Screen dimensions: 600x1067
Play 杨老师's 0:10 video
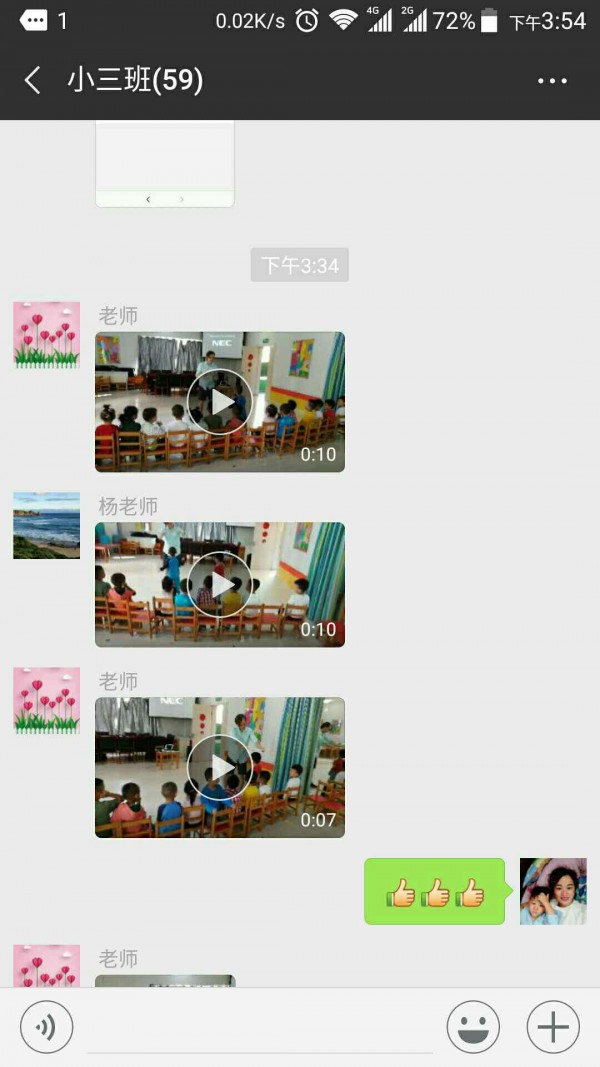[x=220, y=584]
